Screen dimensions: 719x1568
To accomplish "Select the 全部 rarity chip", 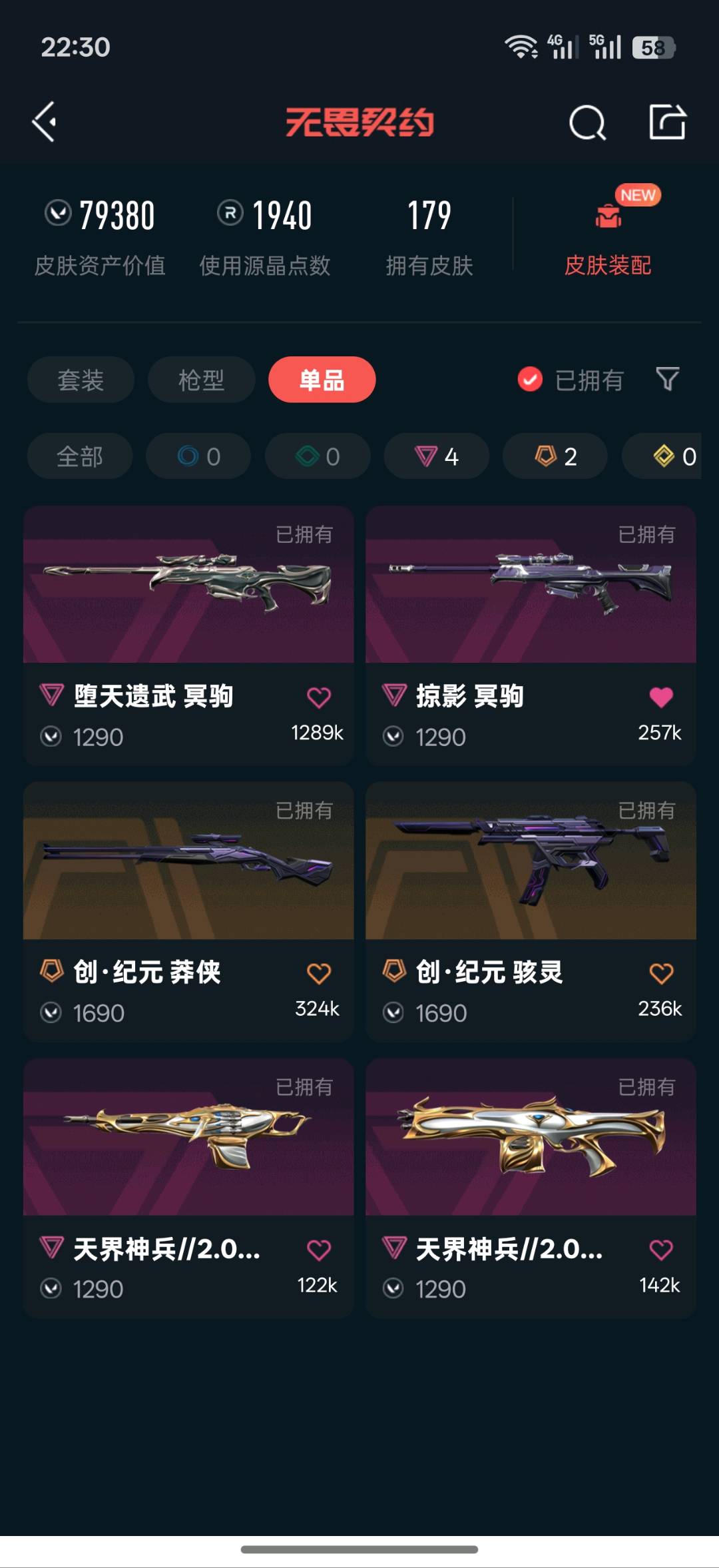I will (x=80, y=456).
